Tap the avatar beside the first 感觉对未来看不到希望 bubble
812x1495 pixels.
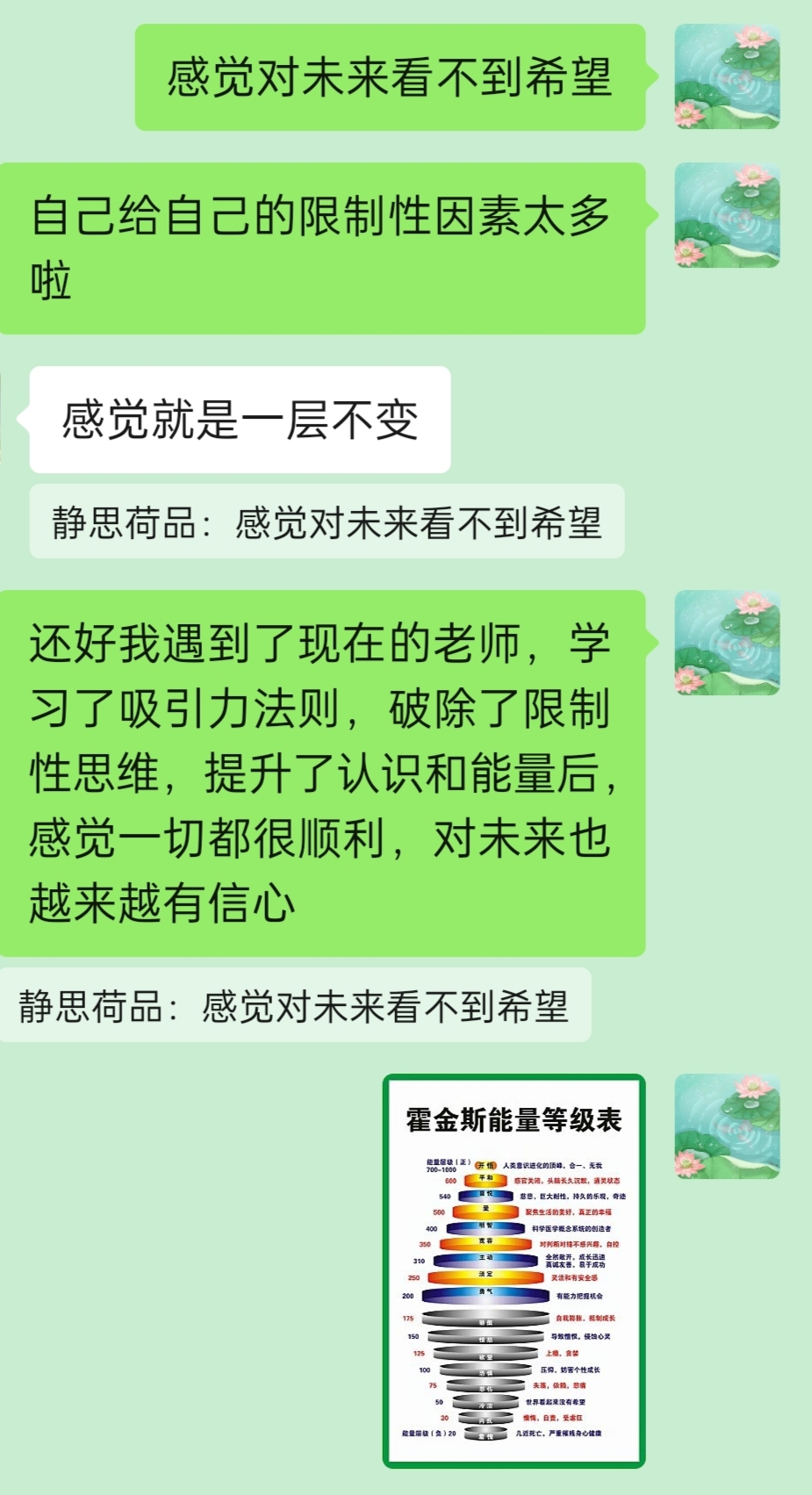point(727,77)
